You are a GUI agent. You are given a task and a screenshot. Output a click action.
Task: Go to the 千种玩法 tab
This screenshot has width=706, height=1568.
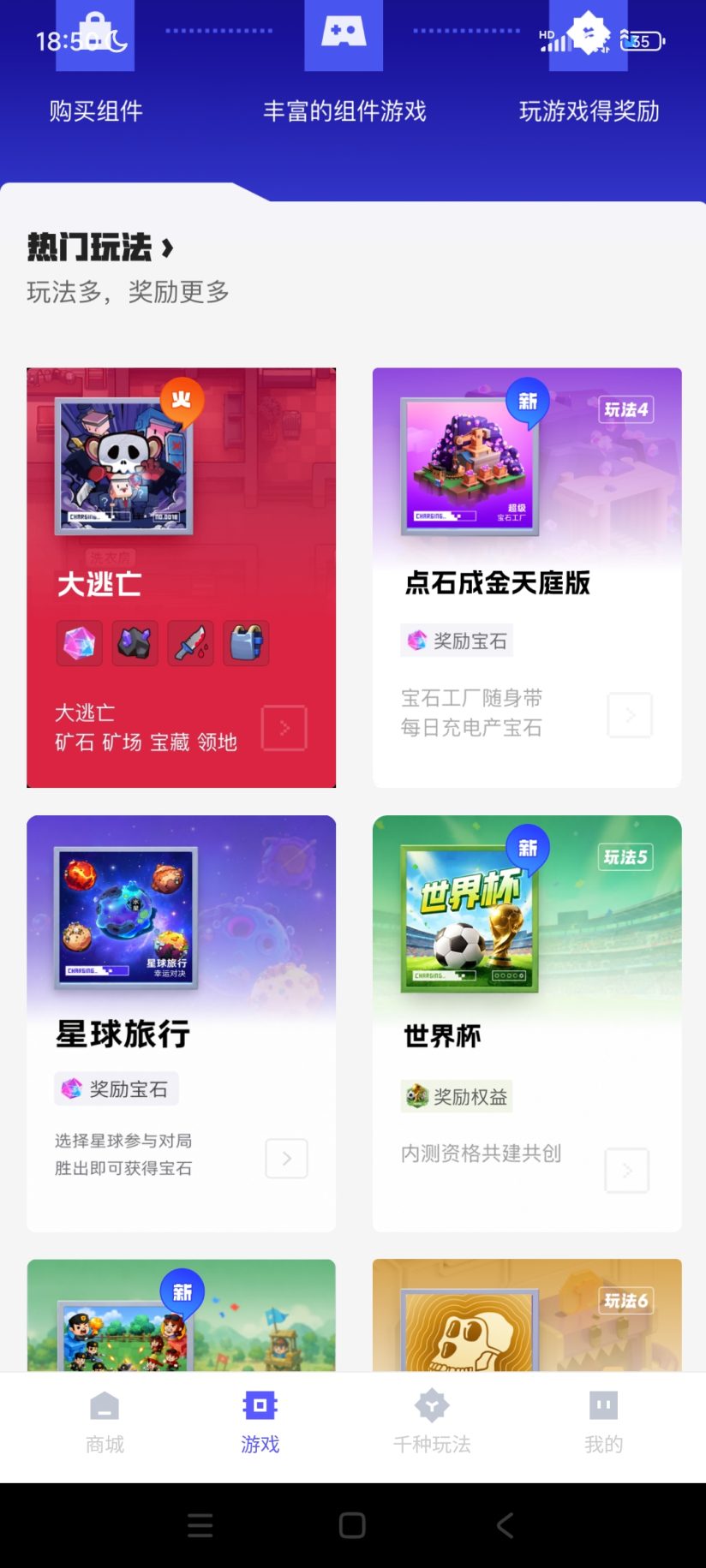(432, 1422)
